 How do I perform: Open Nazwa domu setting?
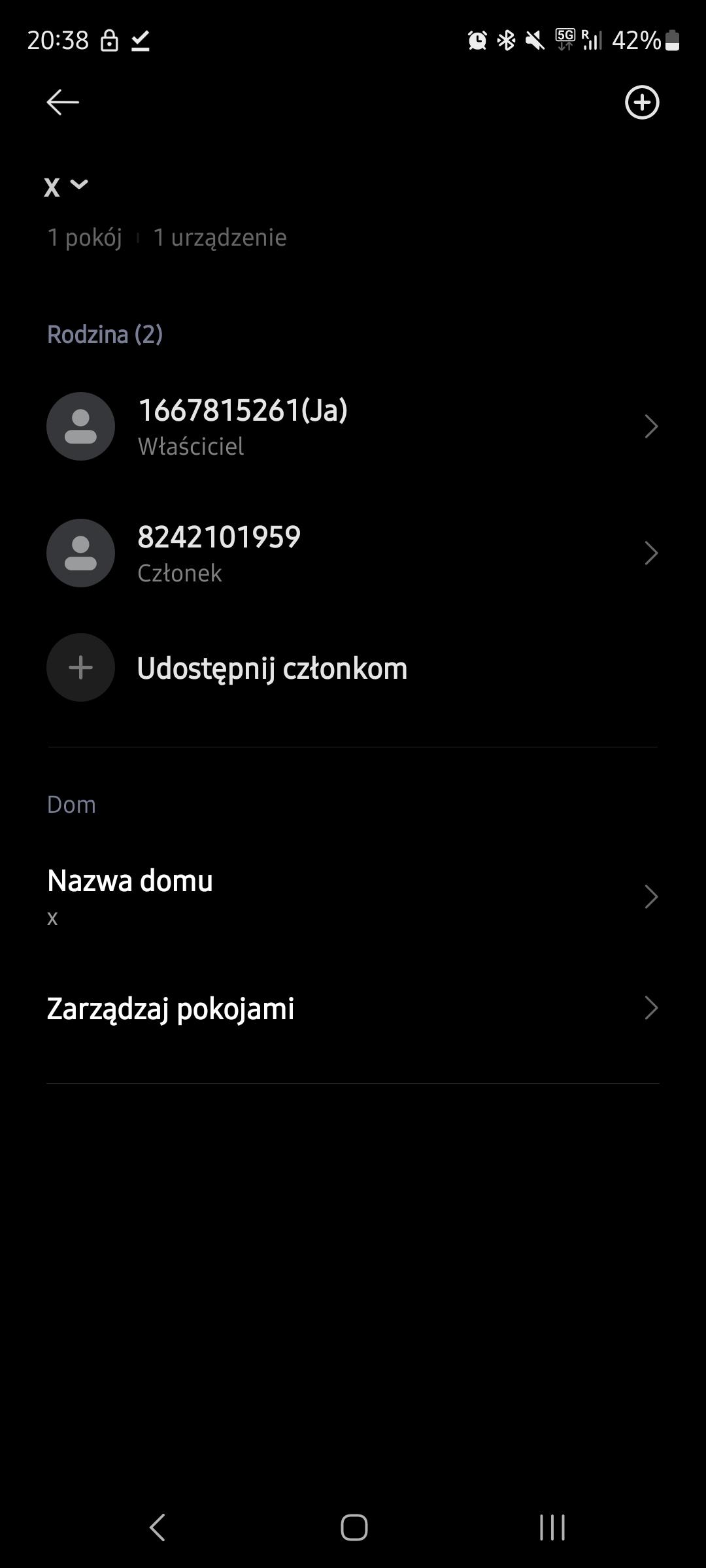tap(352, 896)
